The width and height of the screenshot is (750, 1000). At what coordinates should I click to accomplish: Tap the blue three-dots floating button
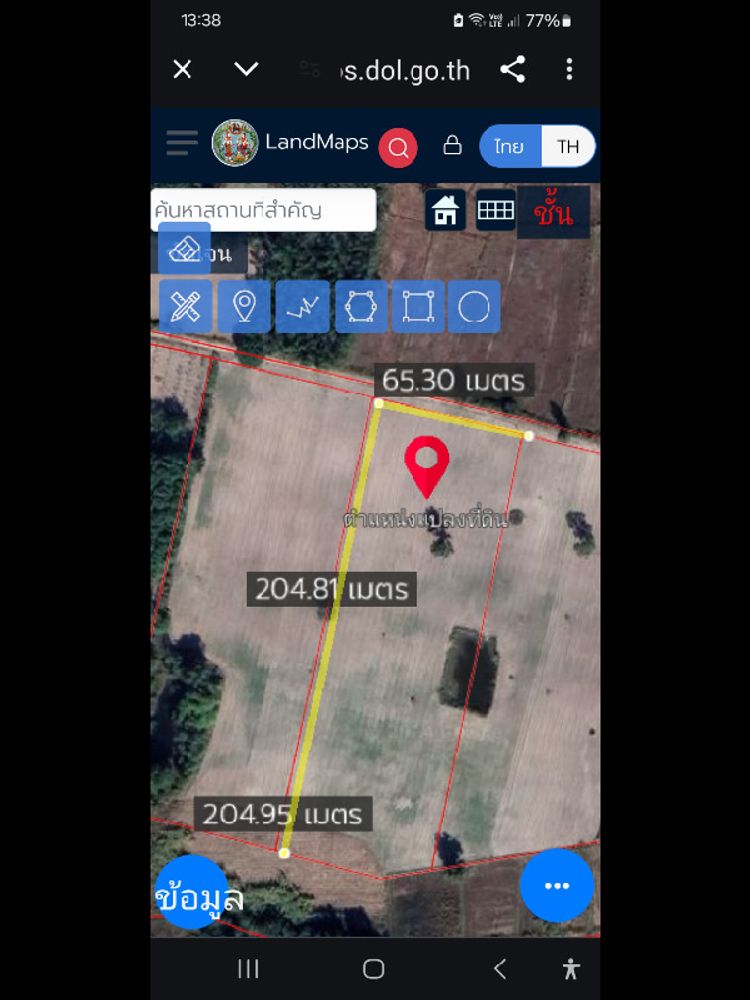tap(556, 886)
